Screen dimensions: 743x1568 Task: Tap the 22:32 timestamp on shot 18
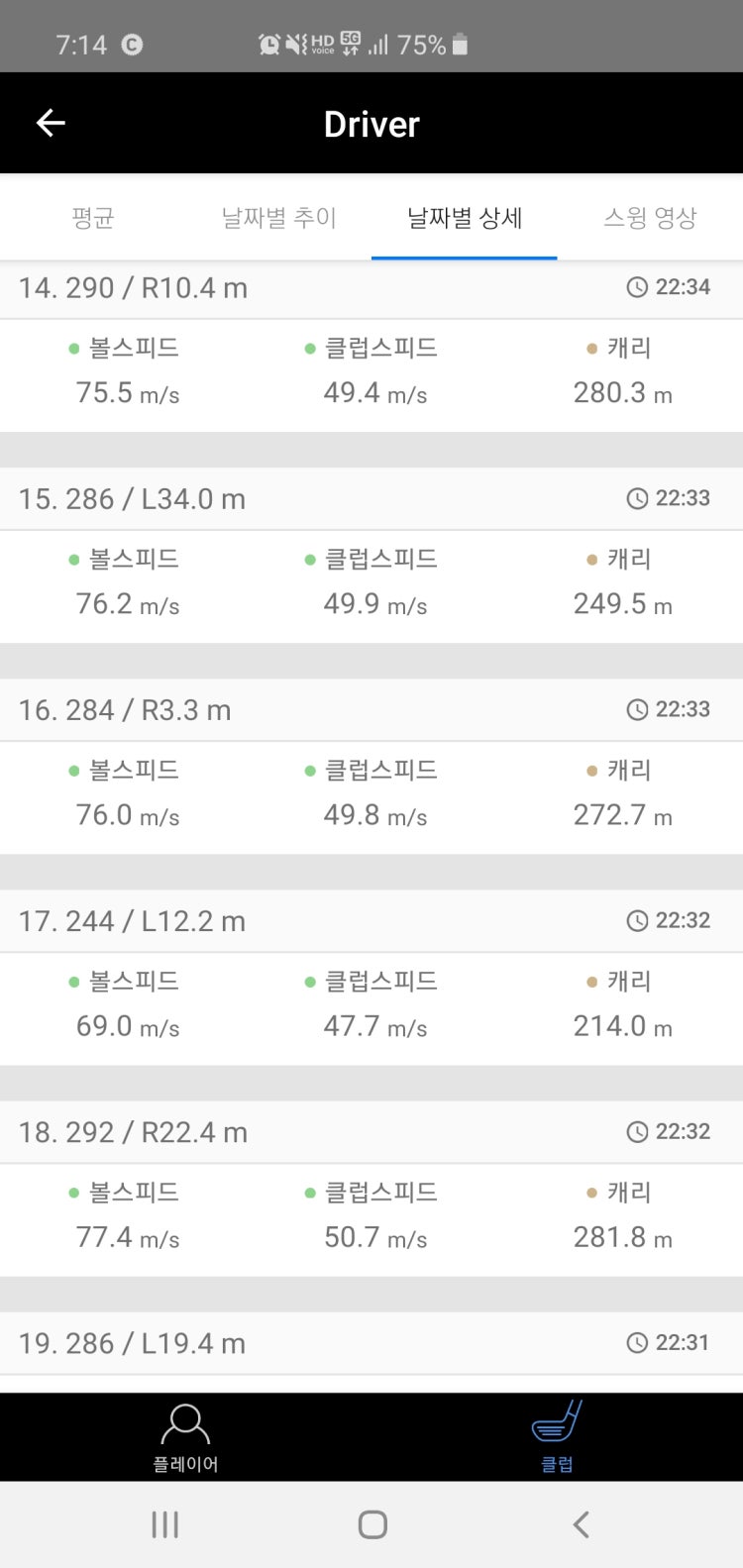tap(682, 1132)
